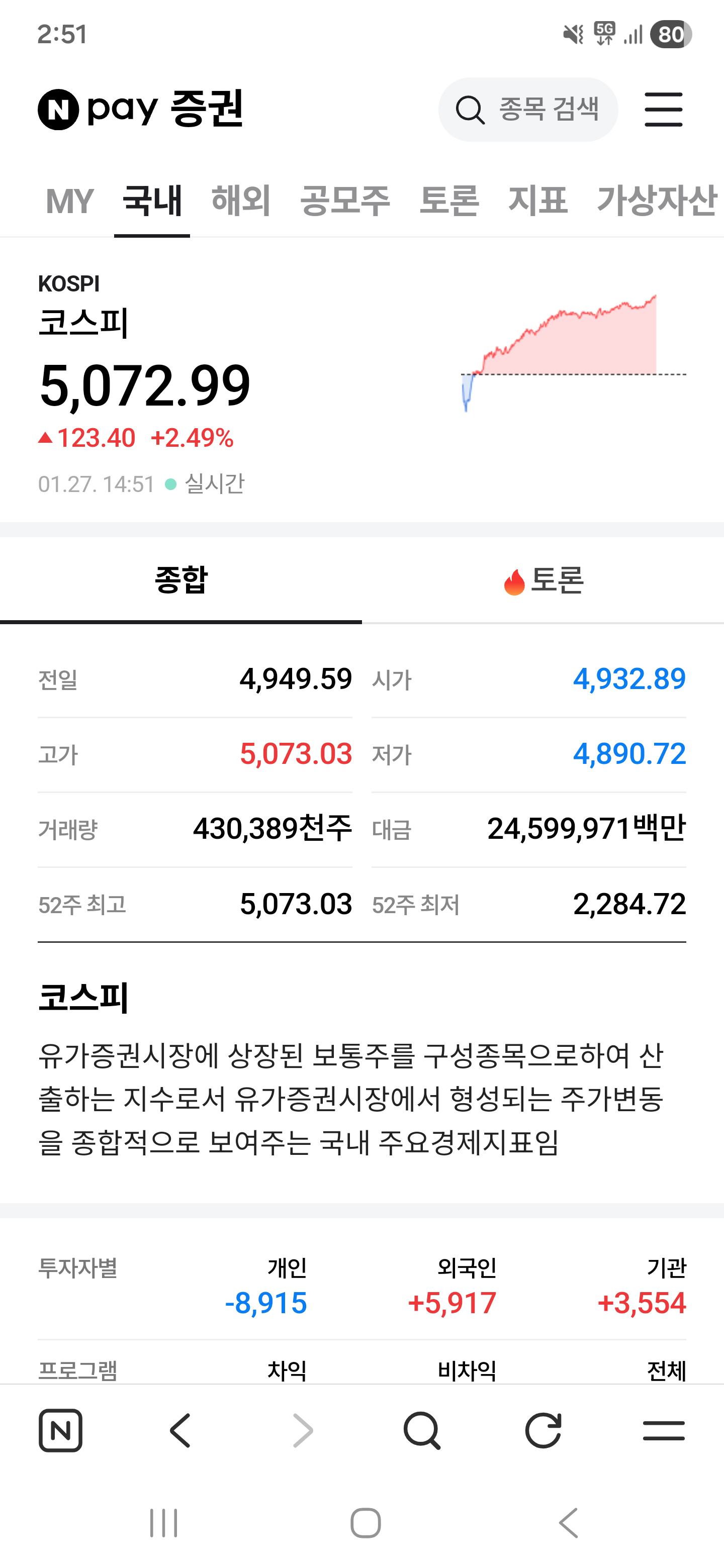The width and height of the screenshot is (724, 1568).
Task: Open the browser toolbar search icon
Action: point(421,1430)
